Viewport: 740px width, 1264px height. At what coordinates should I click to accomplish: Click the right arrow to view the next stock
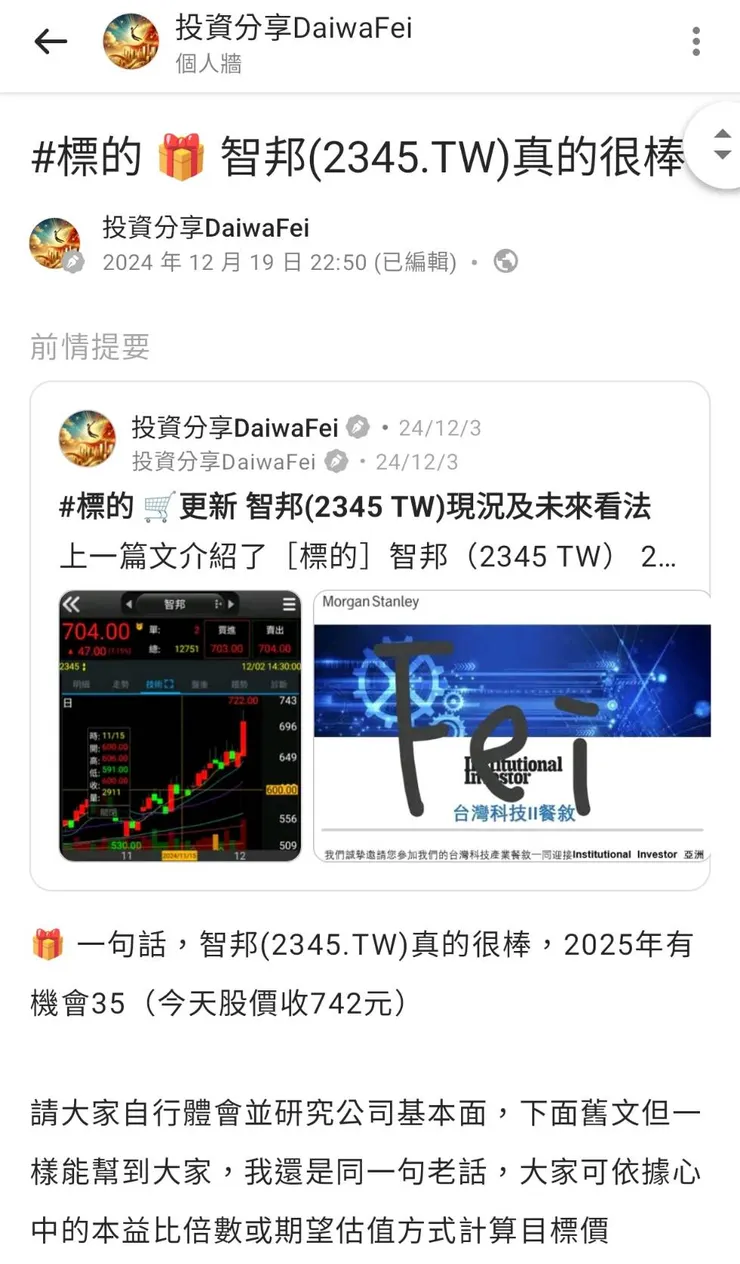231,603
